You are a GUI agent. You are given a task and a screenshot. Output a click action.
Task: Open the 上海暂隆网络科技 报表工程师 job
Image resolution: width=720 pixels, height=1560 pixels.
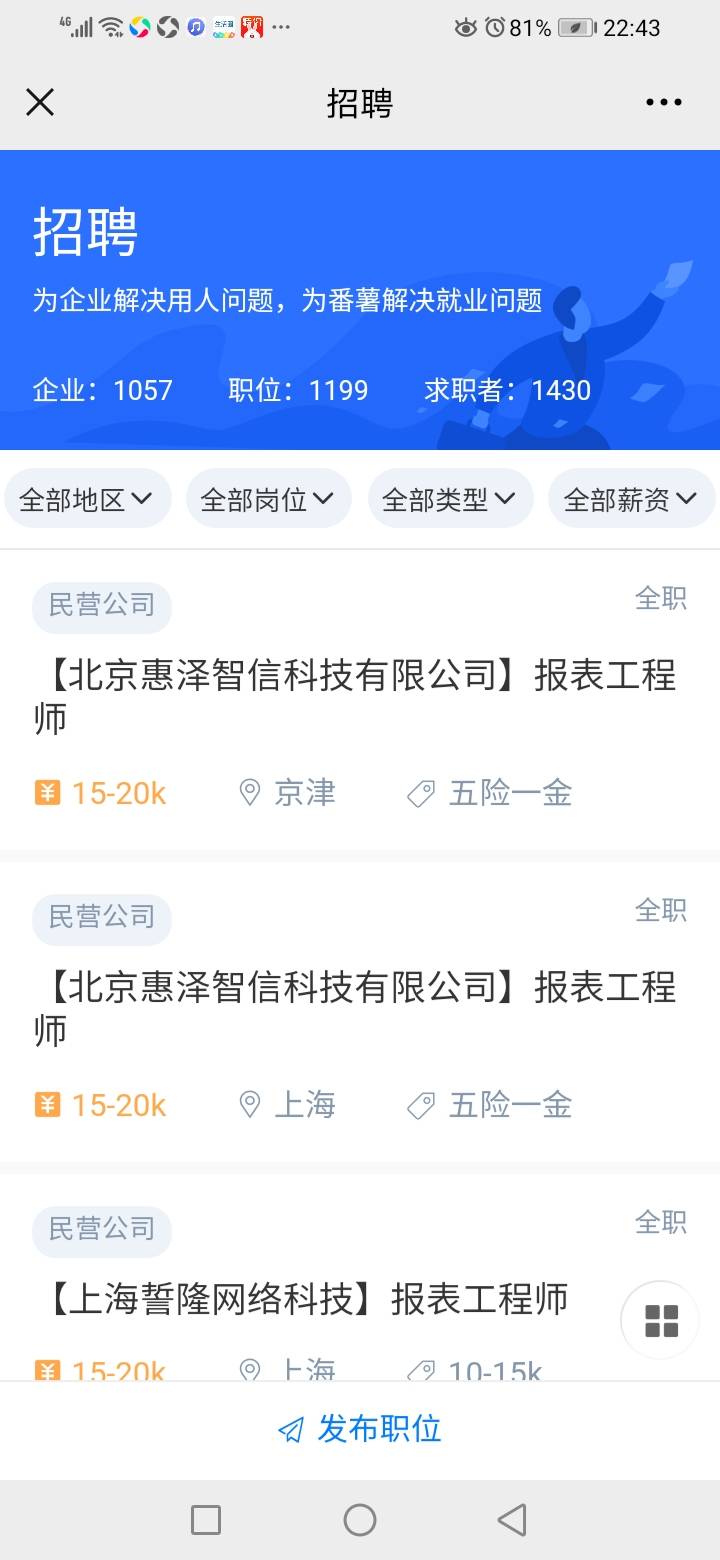click(x=360, y=1277)
